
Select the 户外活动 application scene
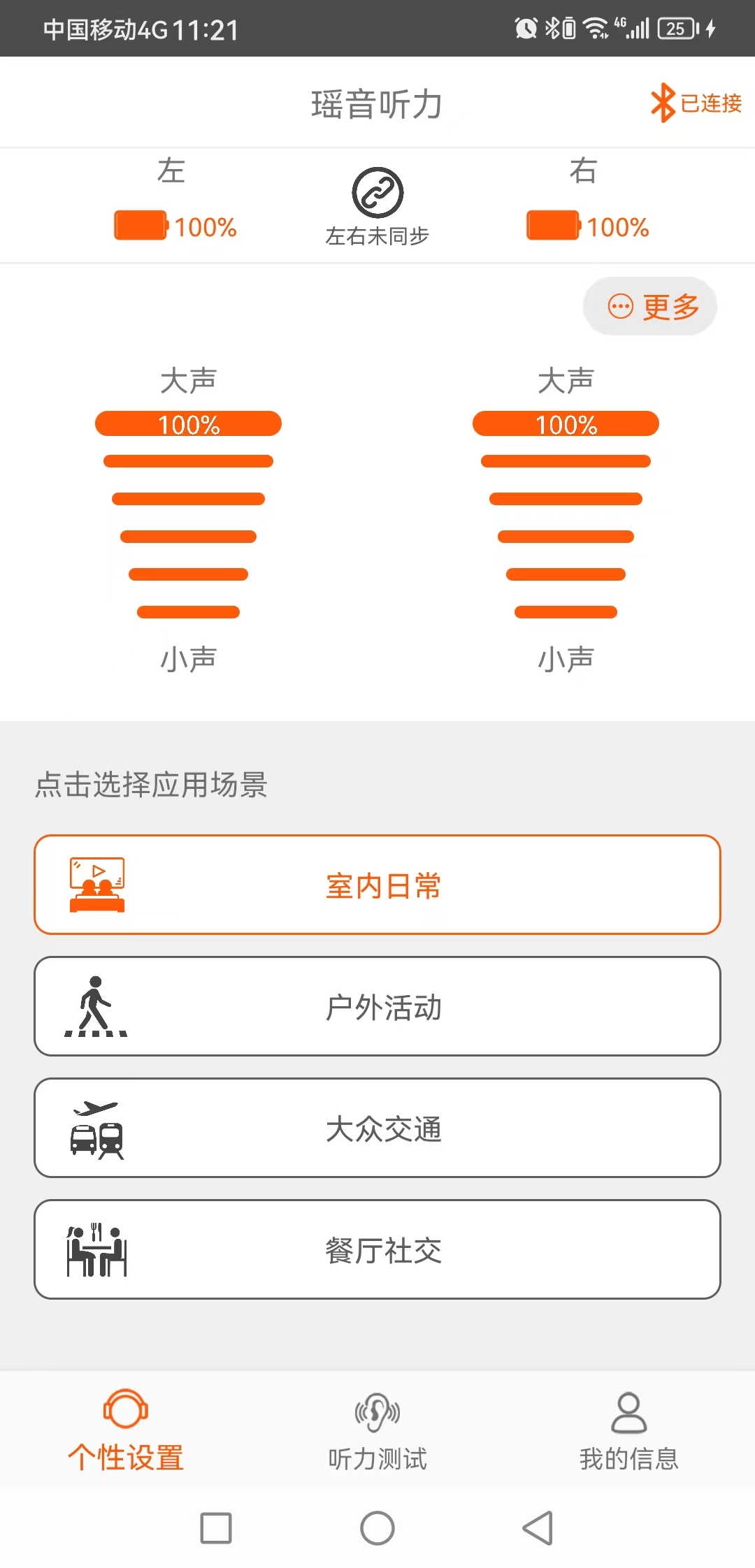click(377, 1006)
